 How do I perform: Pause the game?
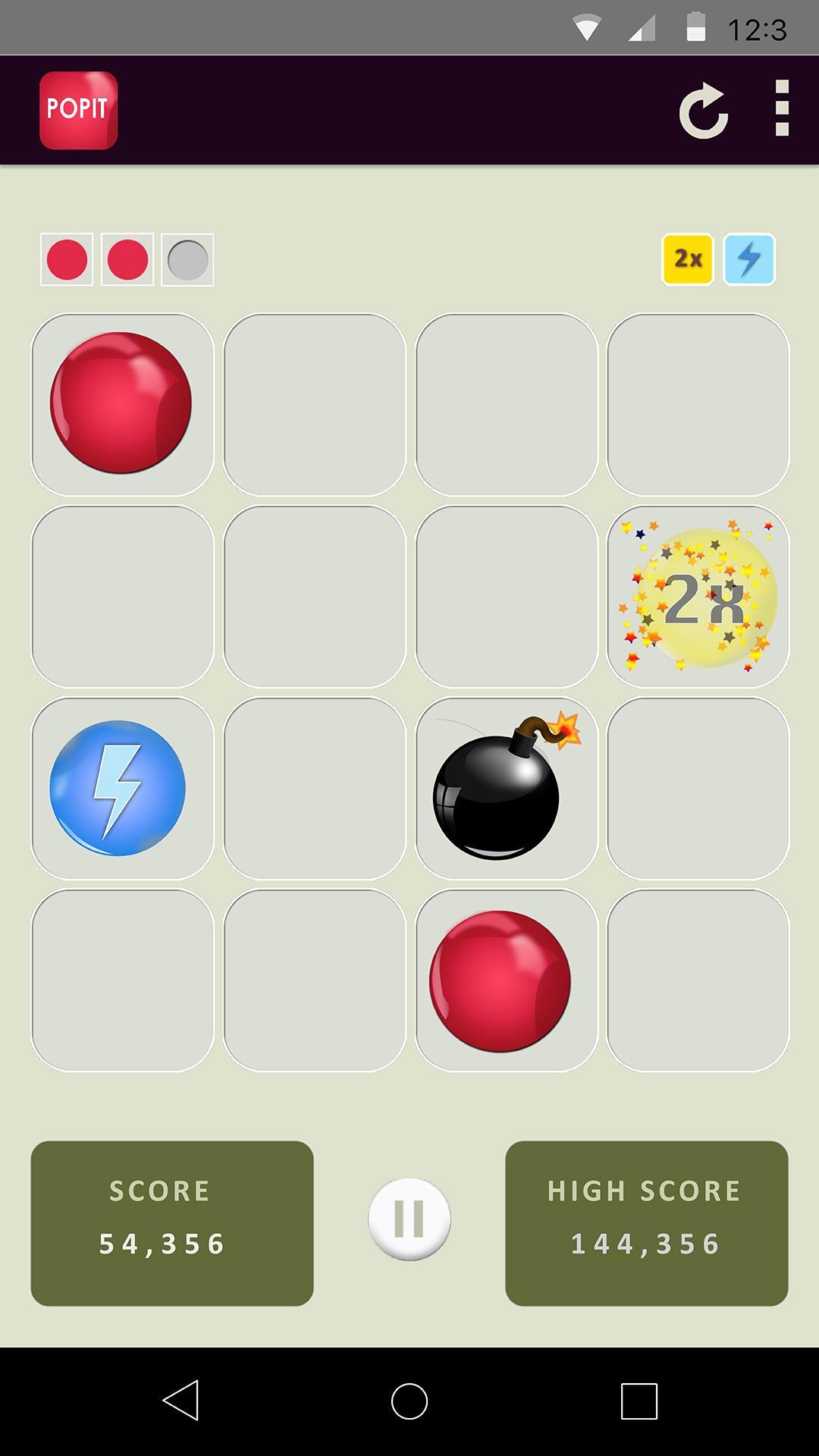pos(409,1219)
